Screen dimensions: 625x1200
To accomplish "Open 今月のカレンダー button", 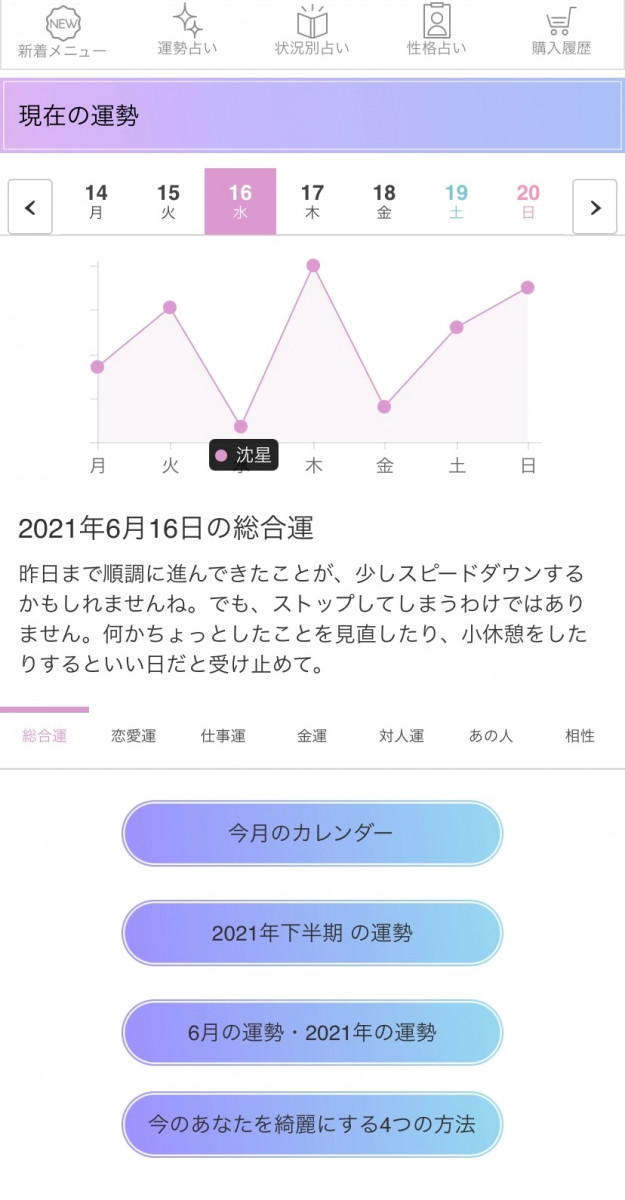I will 312,833.
